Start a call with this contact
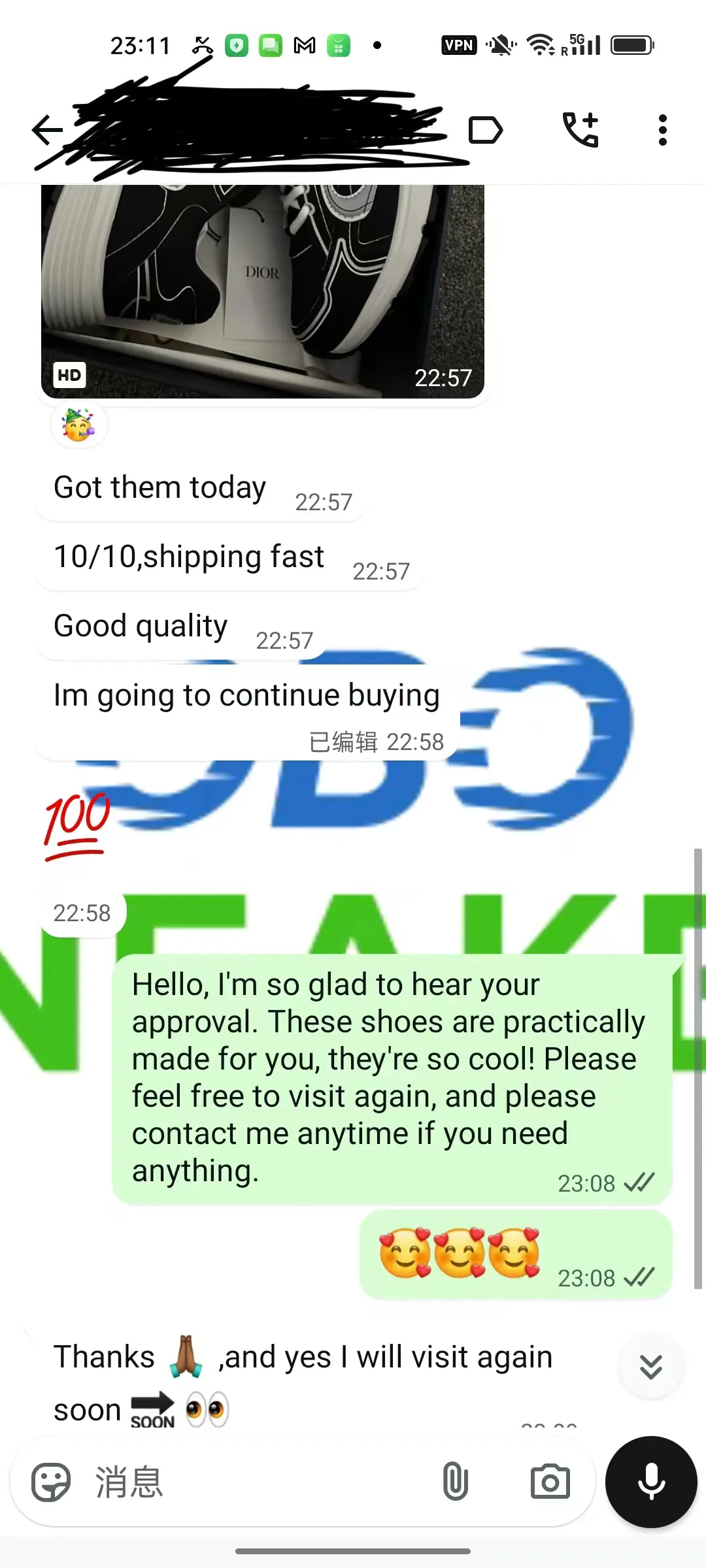This screenshot has width=706, height=1568. tap(580, 129)
